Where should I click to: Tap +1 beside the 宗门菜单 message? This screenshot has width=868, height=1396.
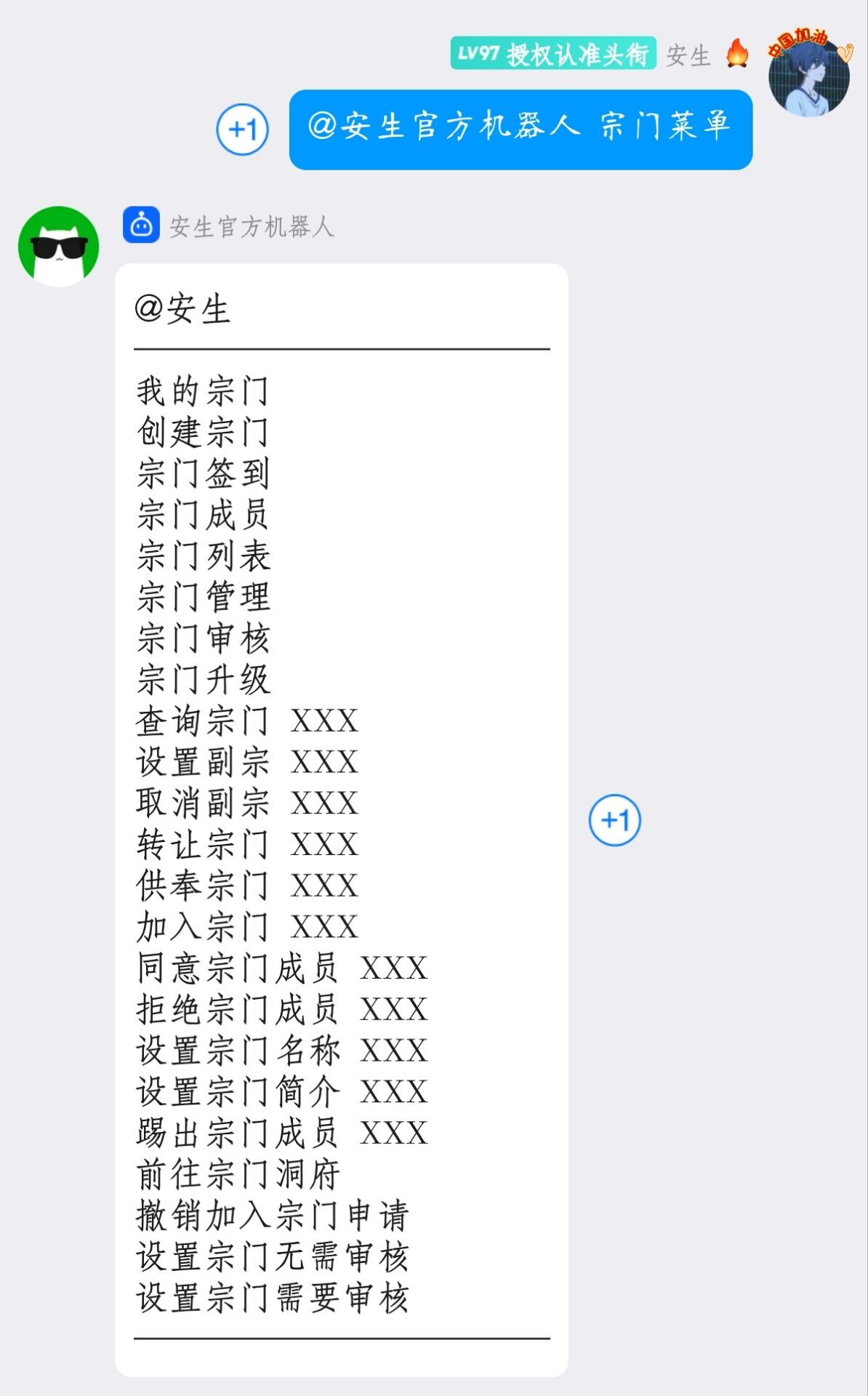coord(243,129)
